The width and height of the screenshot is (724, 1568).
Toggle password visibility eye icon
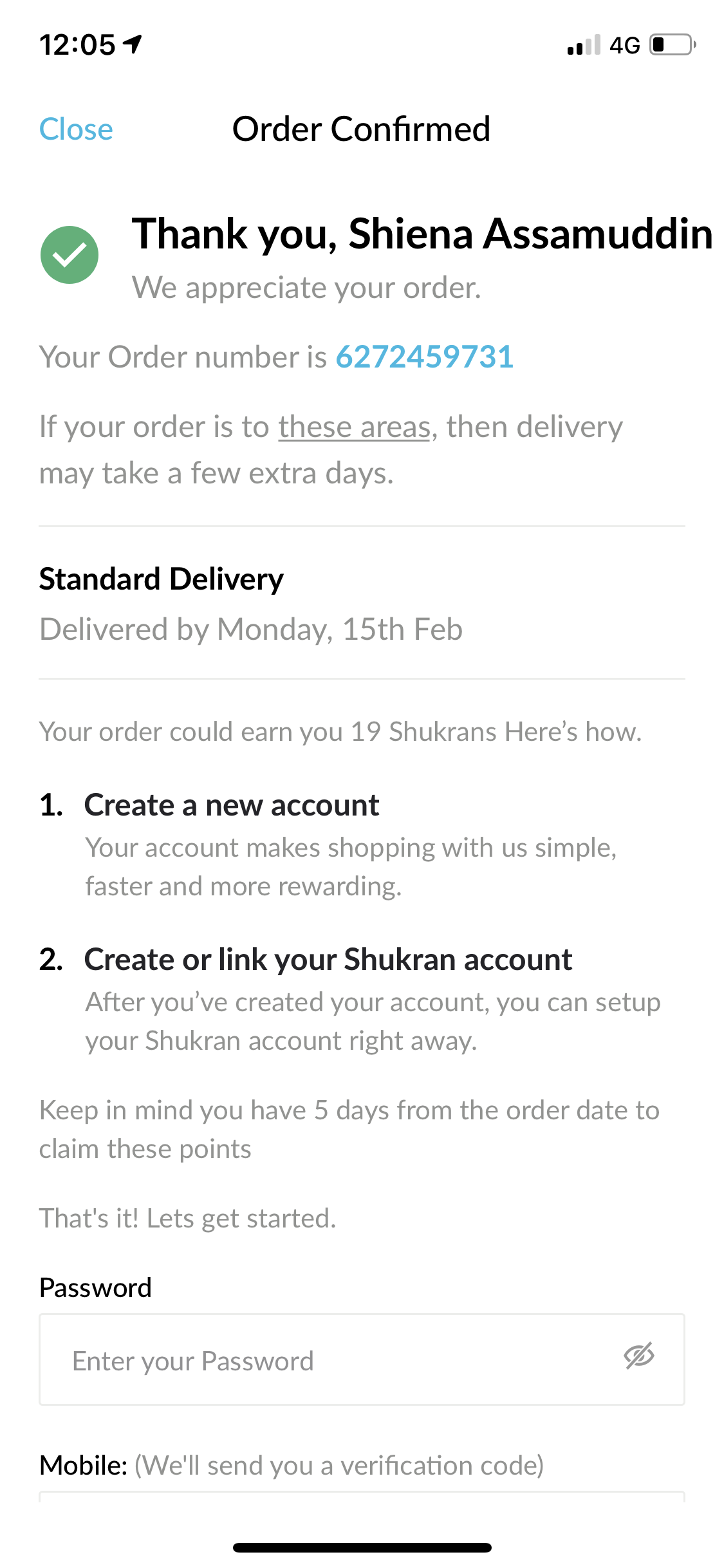(638, 1357)
